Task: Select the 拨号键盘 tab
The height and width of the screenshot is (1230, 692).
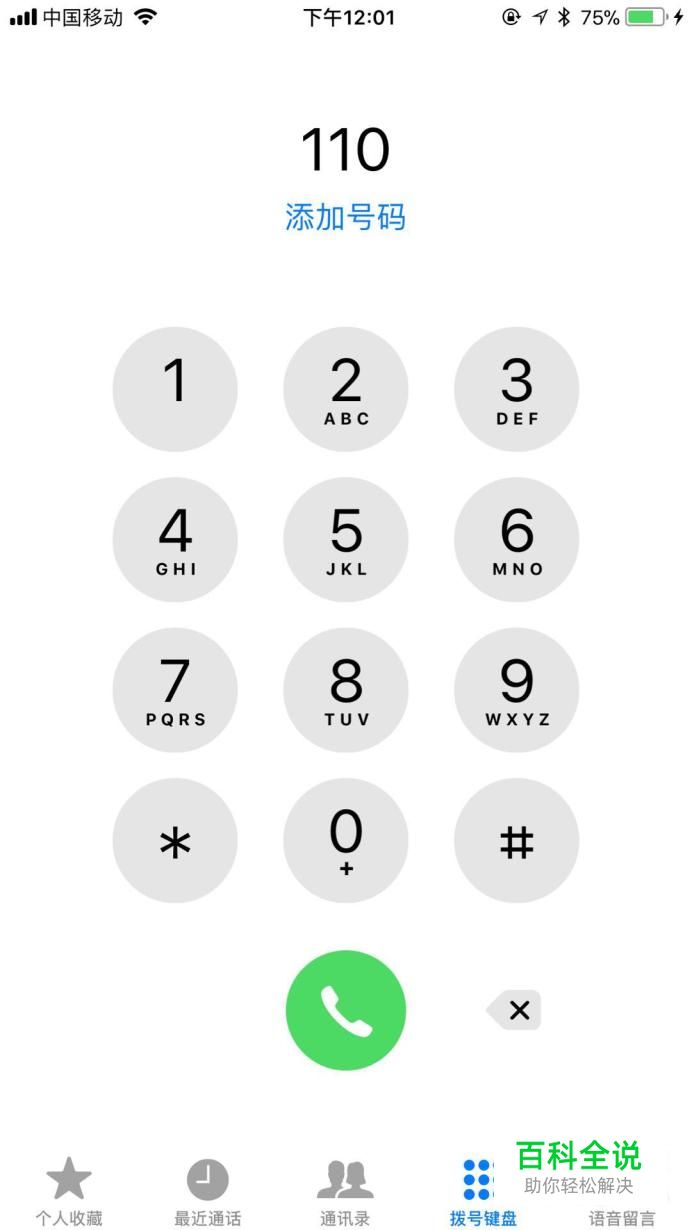Action: (483, 1192)
